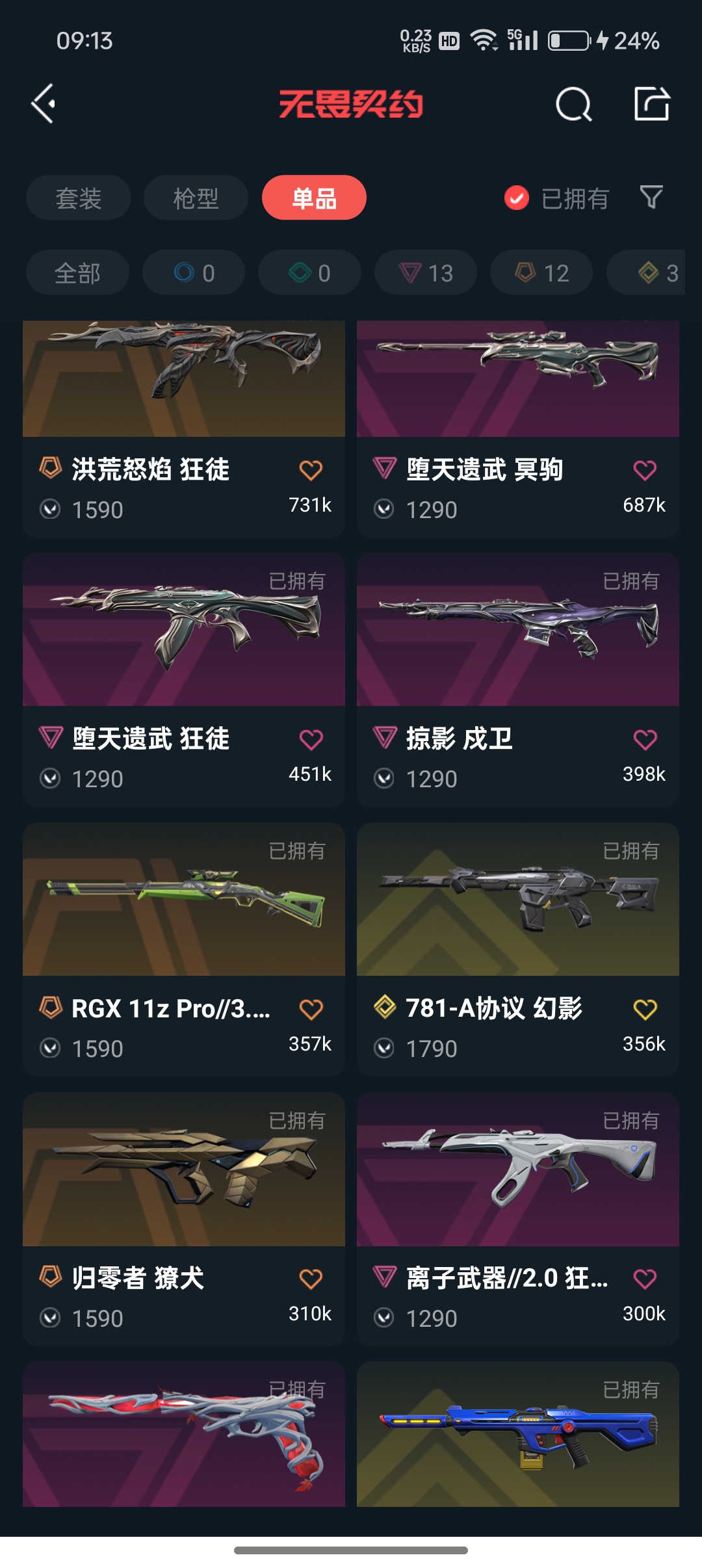Screen dimensions: 702x1568
Task: Select the 全部 filter chip
Action: pyautogui.click(x=77, y=273)
